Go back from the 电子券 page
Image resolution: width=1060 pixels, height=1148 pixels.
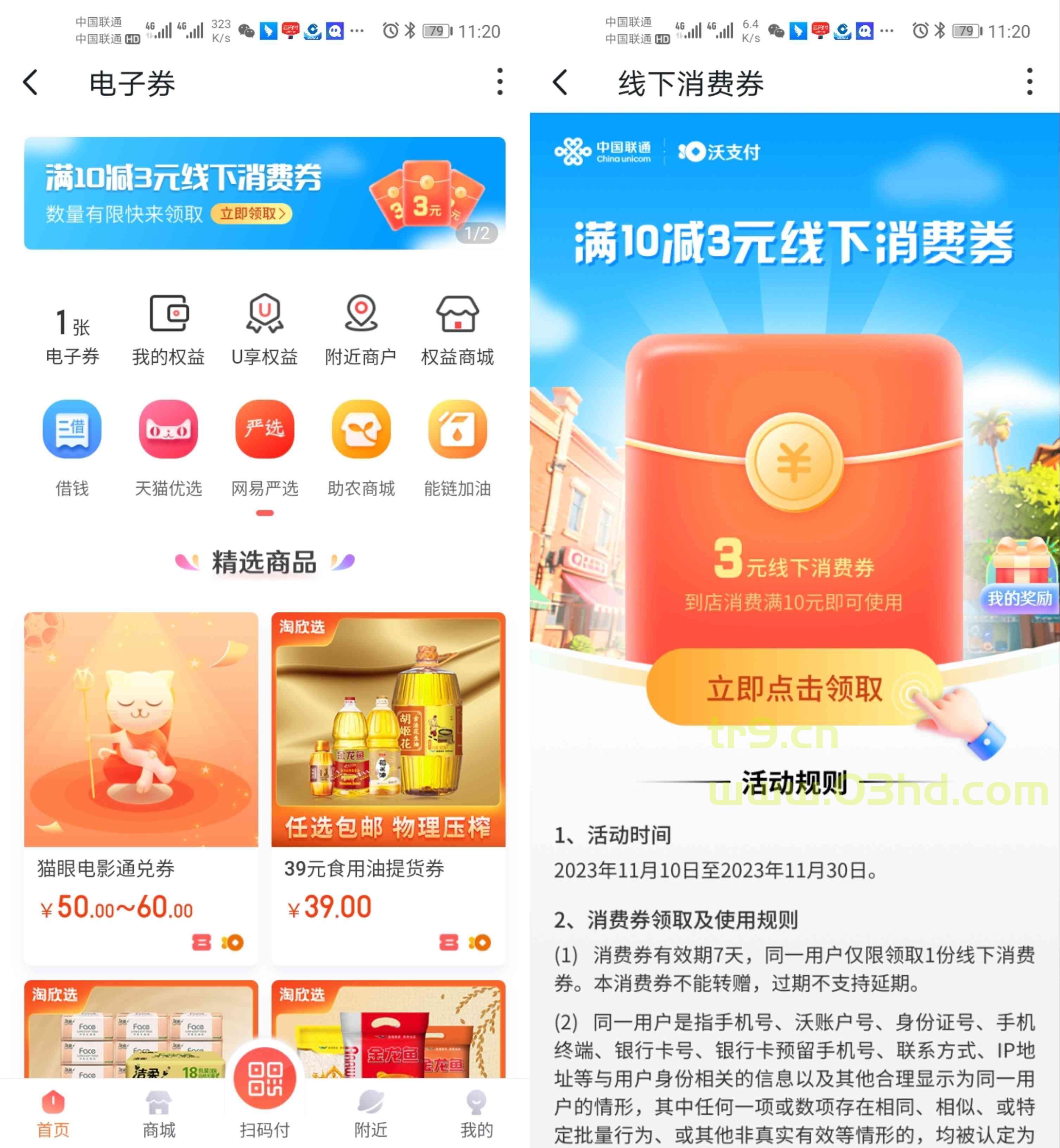point(31,83)
